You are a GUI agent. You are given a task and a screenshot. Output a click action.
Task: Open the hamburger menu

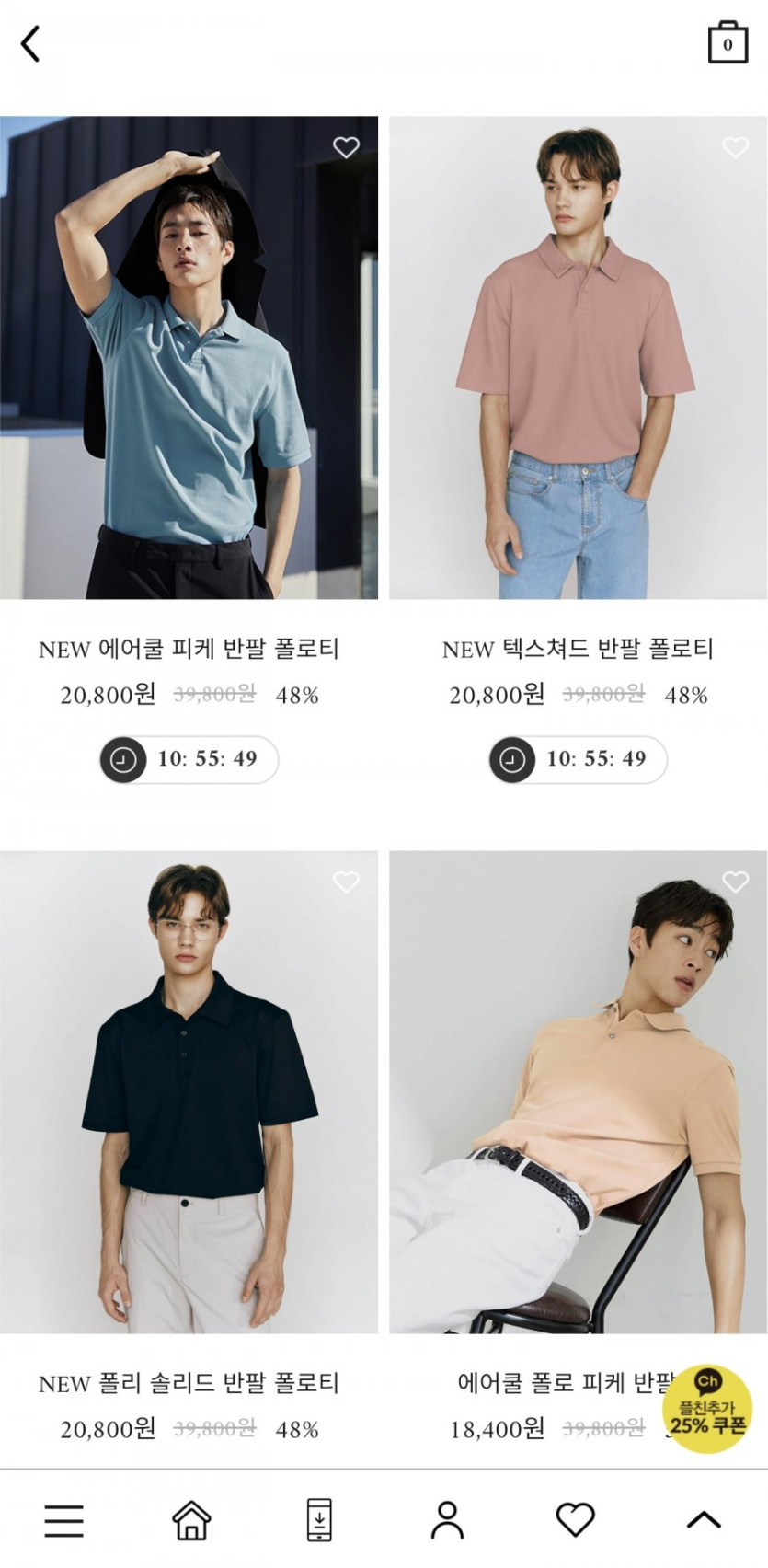(63, 1520)
